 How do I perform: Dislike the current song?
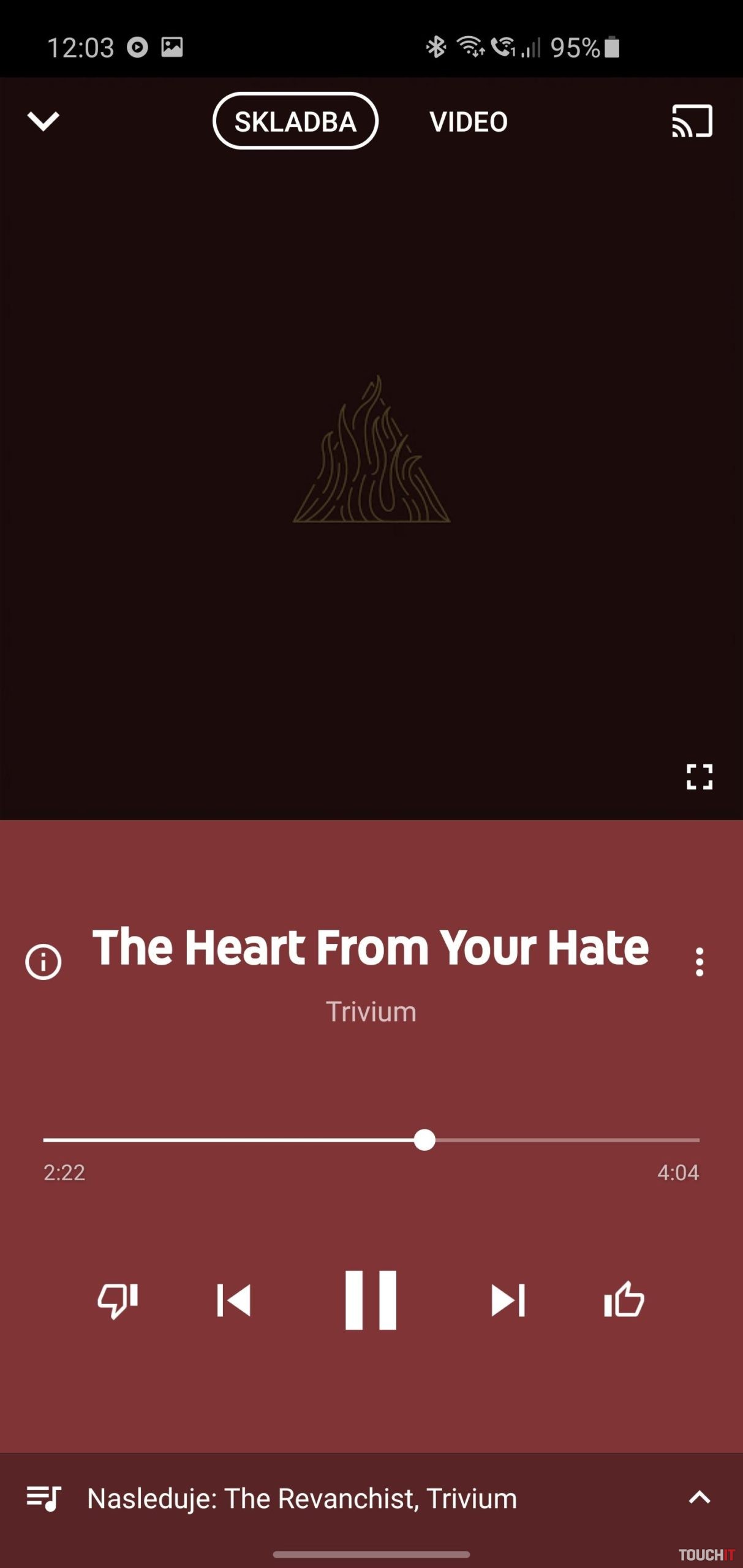pos(118,1300)
